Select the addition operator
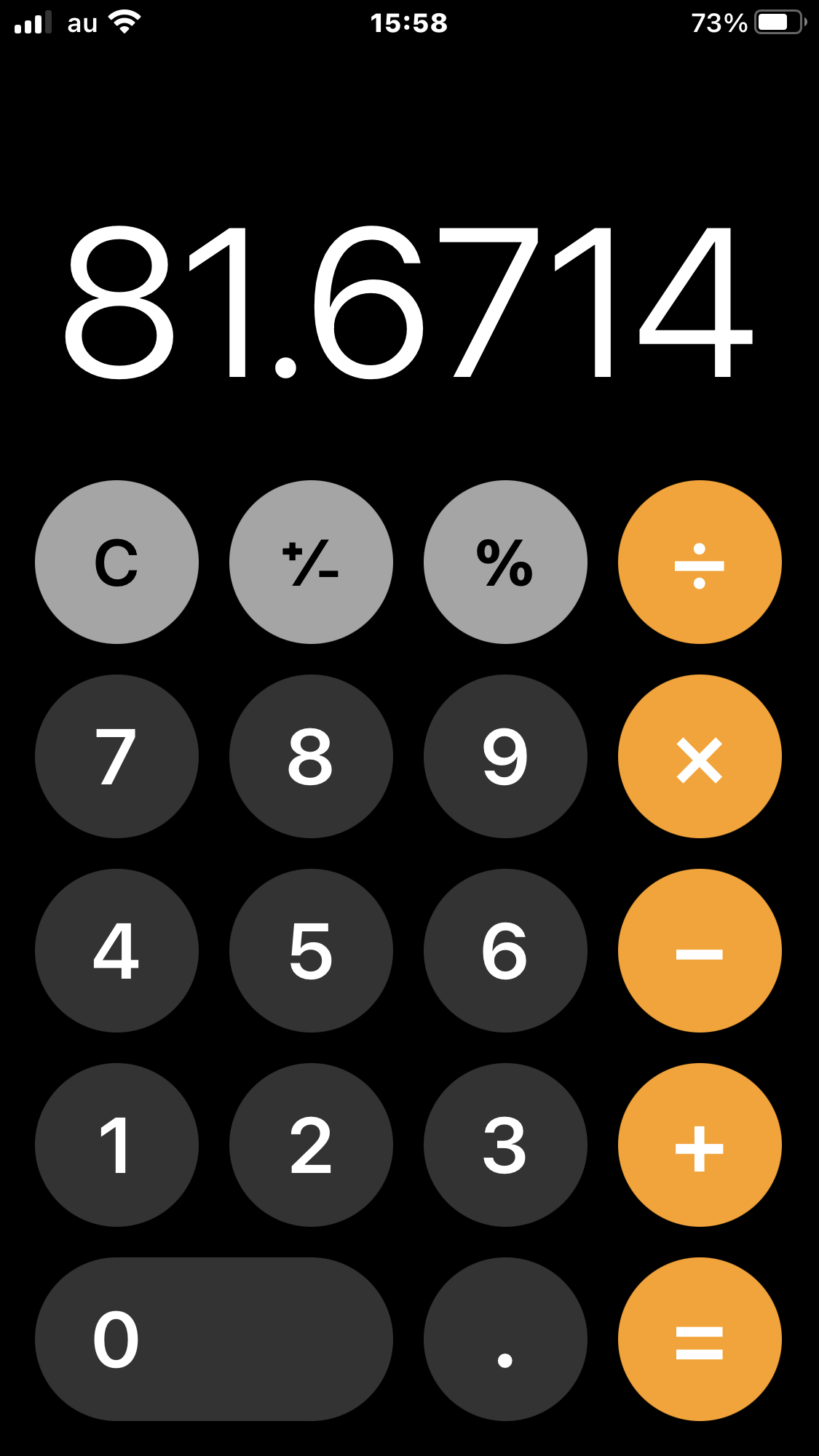Viewport: 819px width, 1456px height. tap(700, 1145)
